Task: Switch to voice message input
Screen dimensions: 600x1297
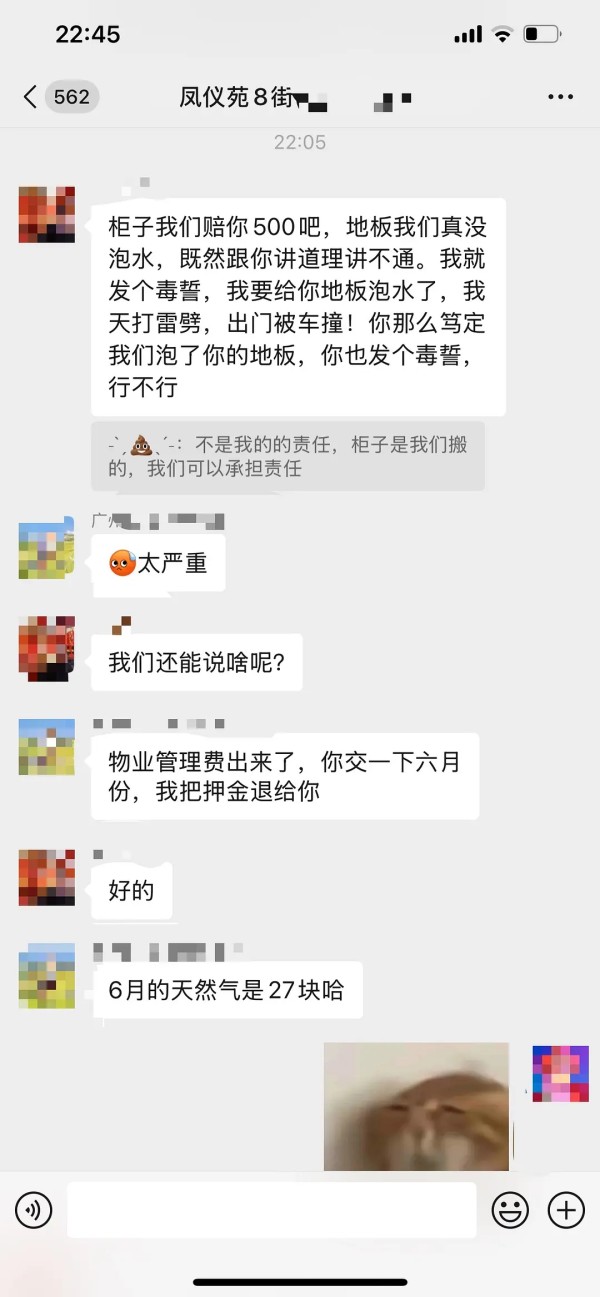Action: [33, 1211]
